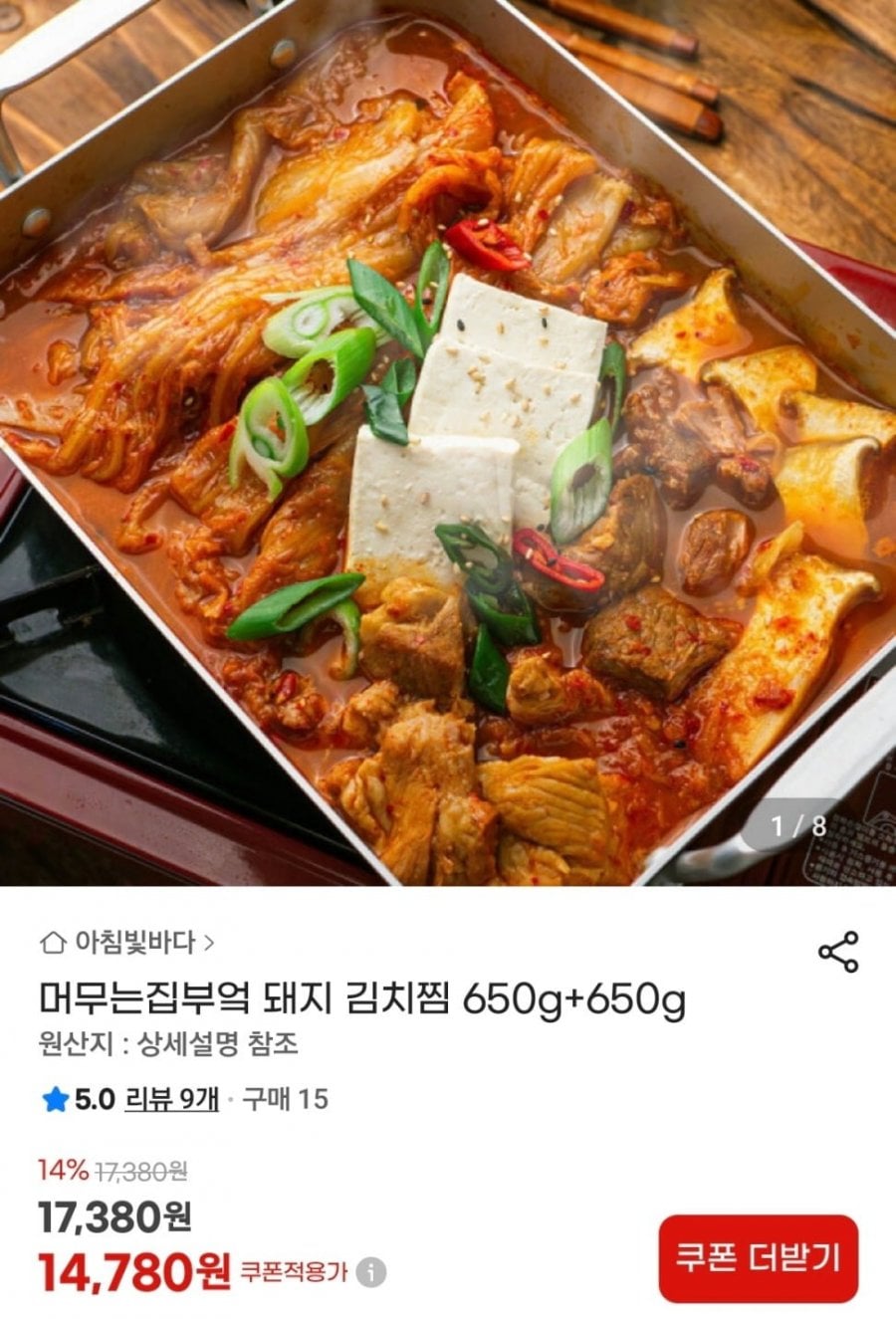Share this product

[838, 953]
